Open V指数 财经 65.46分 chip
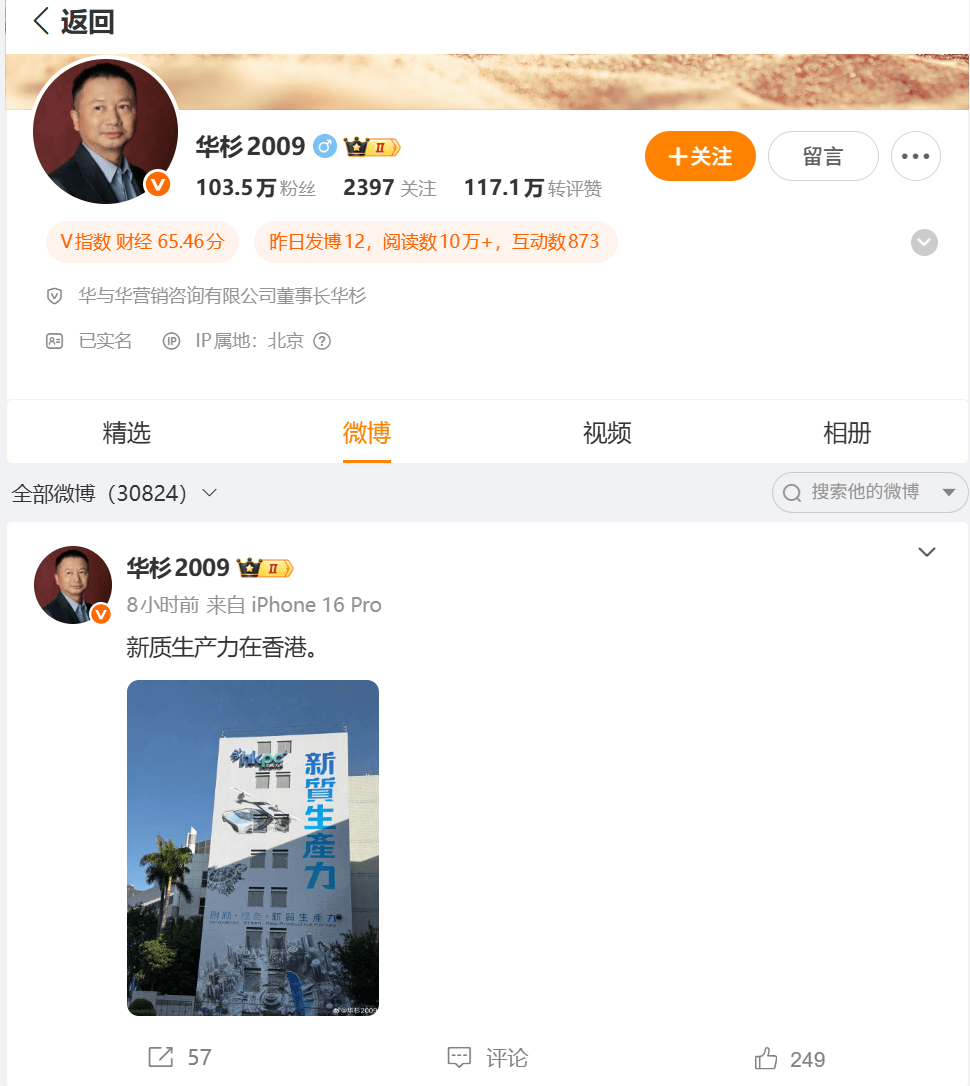 (142, 242)
